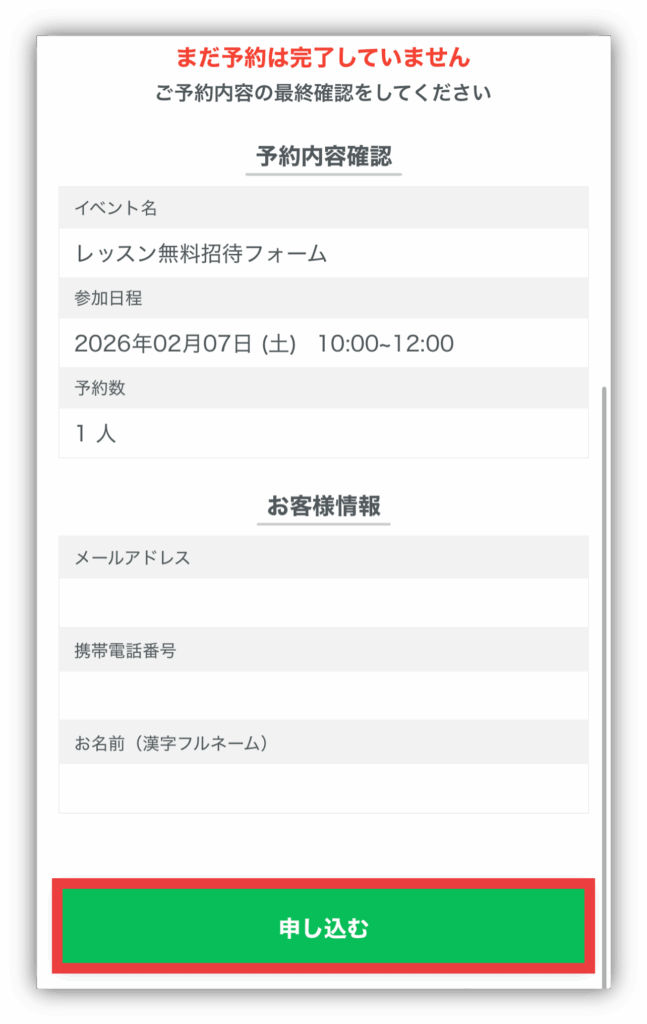
Task: Tap the green 申し込む button
Action: point(323,927)
